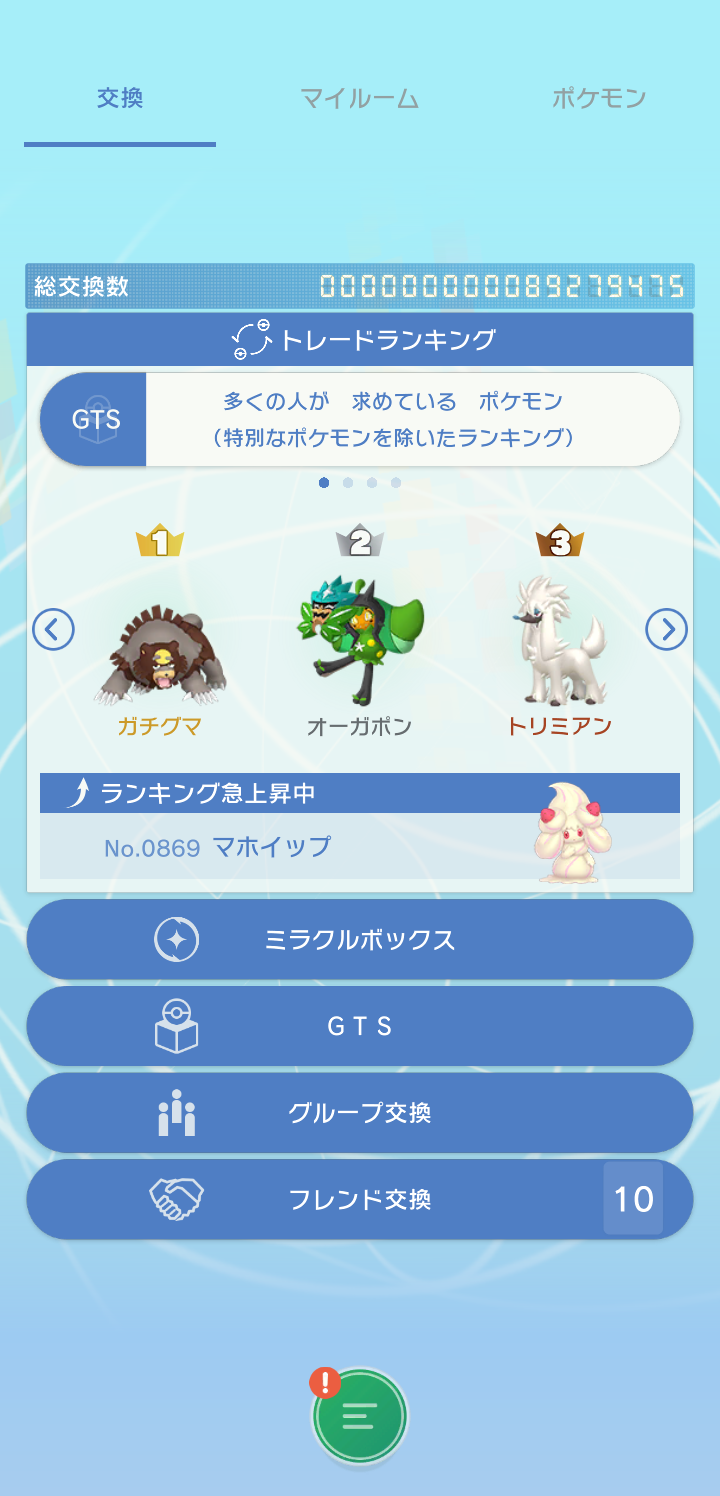Open ミラクルボックス
Image resolution: width=720 pixels, height=1496 pixels.
[x=359, y=939]
